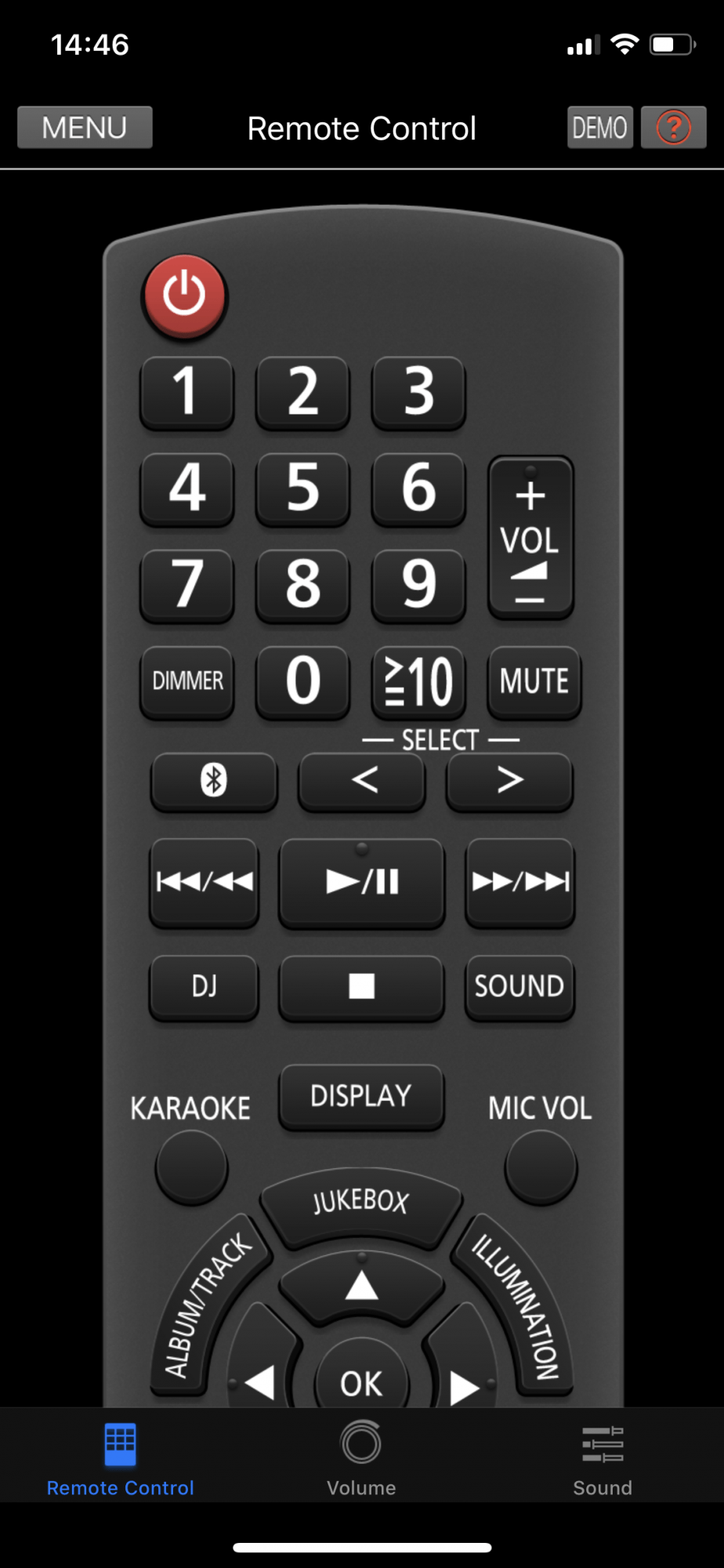Screen dimensions: 724x1568
Task: Tap the DEMO button
Action: (x=599, y=127)
